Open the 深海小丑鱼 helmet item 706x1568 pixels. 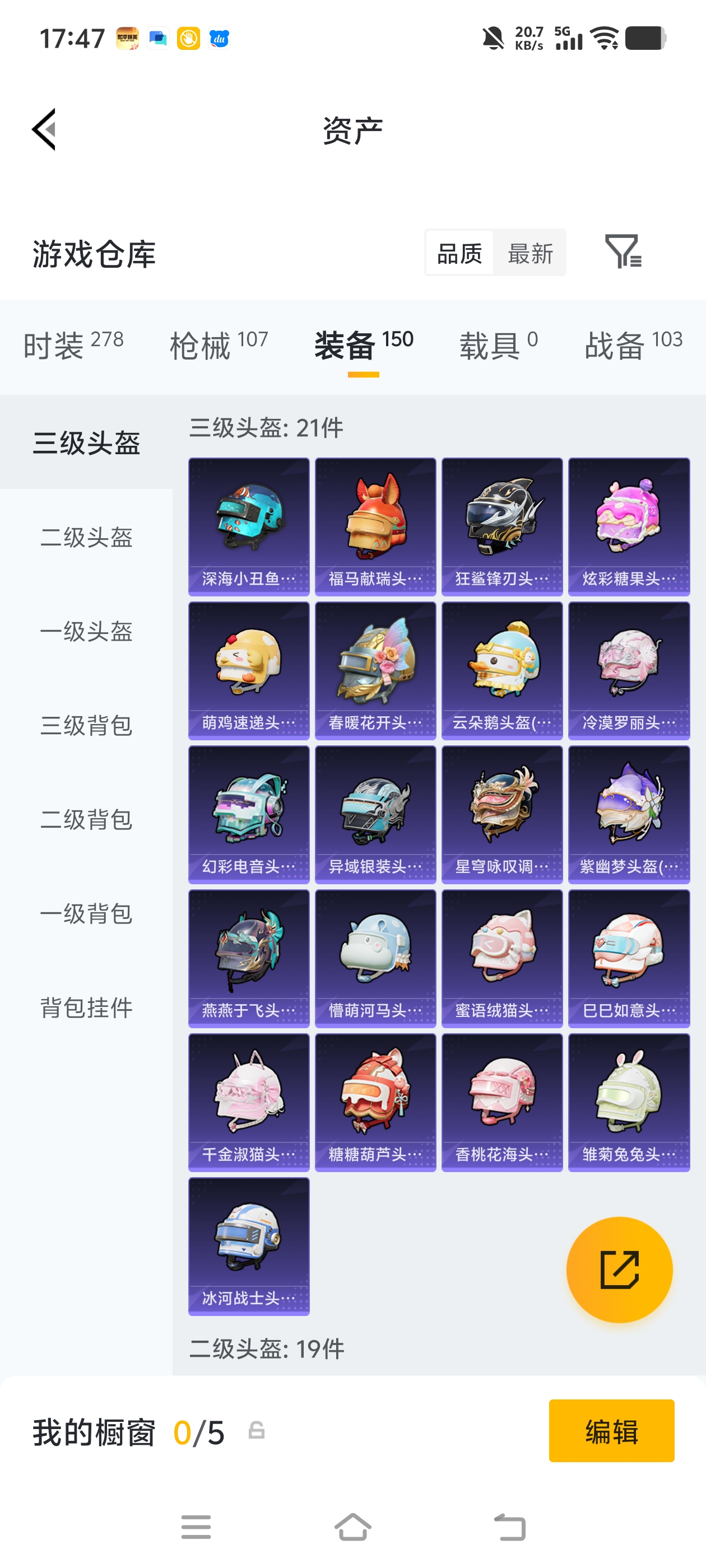(x=249, y=526)
